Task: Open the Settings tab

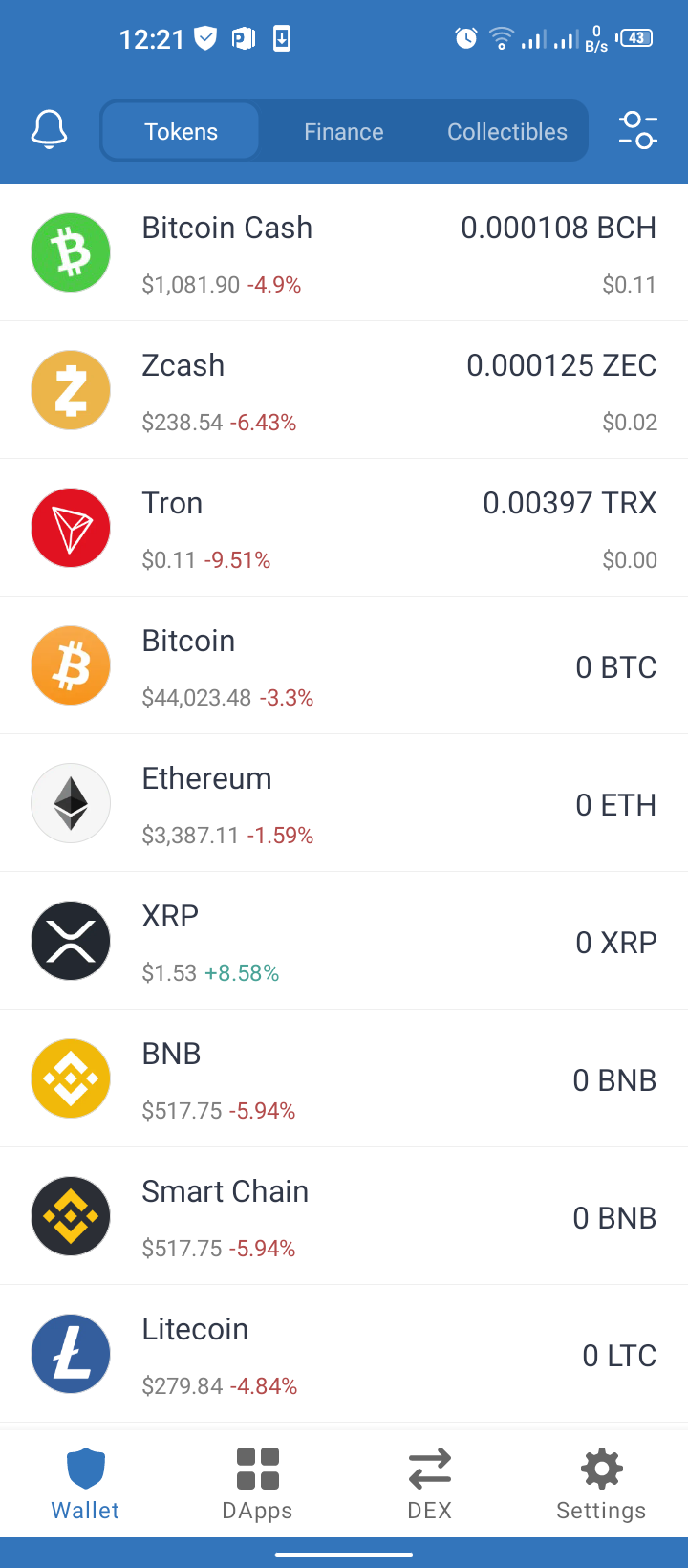Action: (602, 1484)
